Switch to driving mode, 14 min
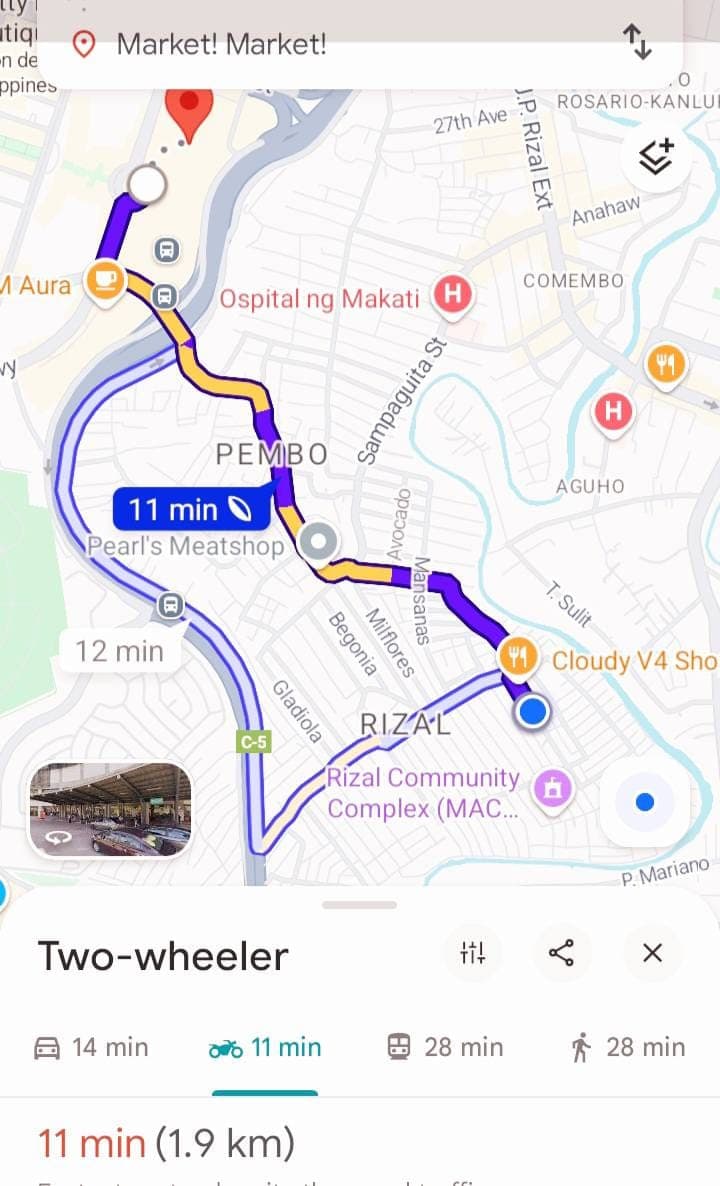This screenshot has height=1186, width=720. pyautogui.click(x=91, y=1047)
